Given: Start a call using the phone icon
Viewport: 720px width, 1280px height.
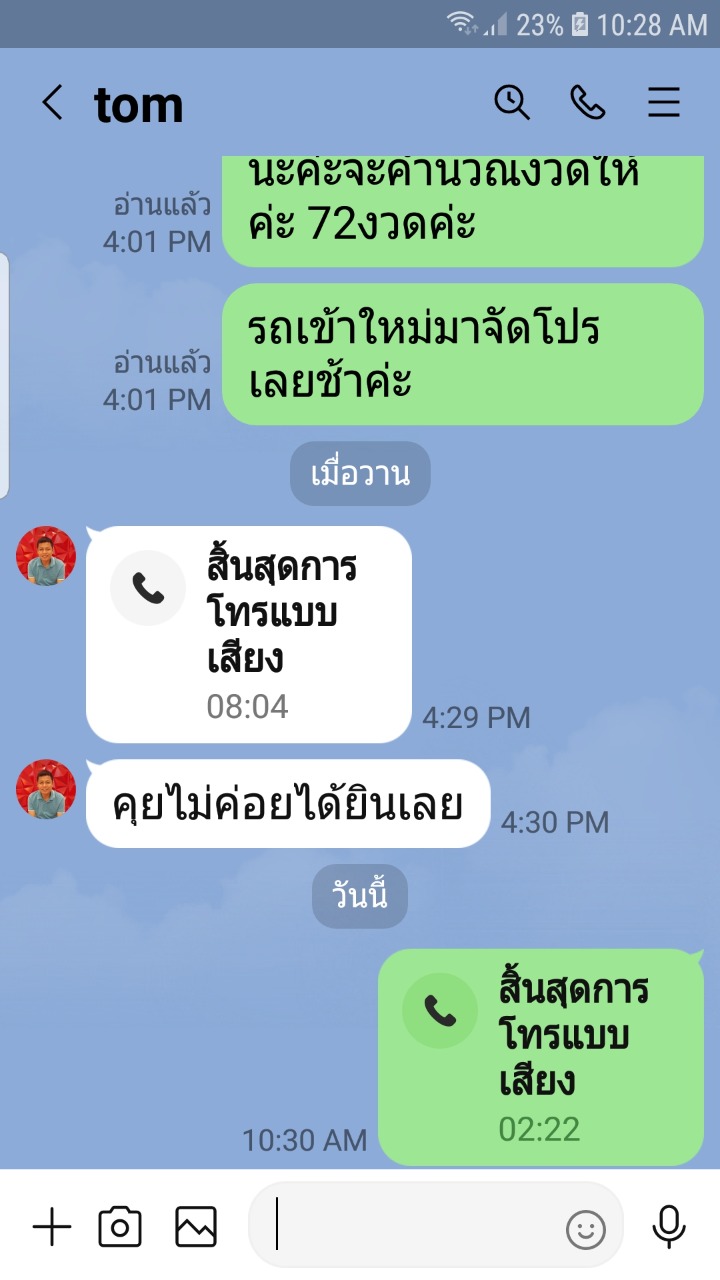Looking at the screenshot, I should (588, 102).
